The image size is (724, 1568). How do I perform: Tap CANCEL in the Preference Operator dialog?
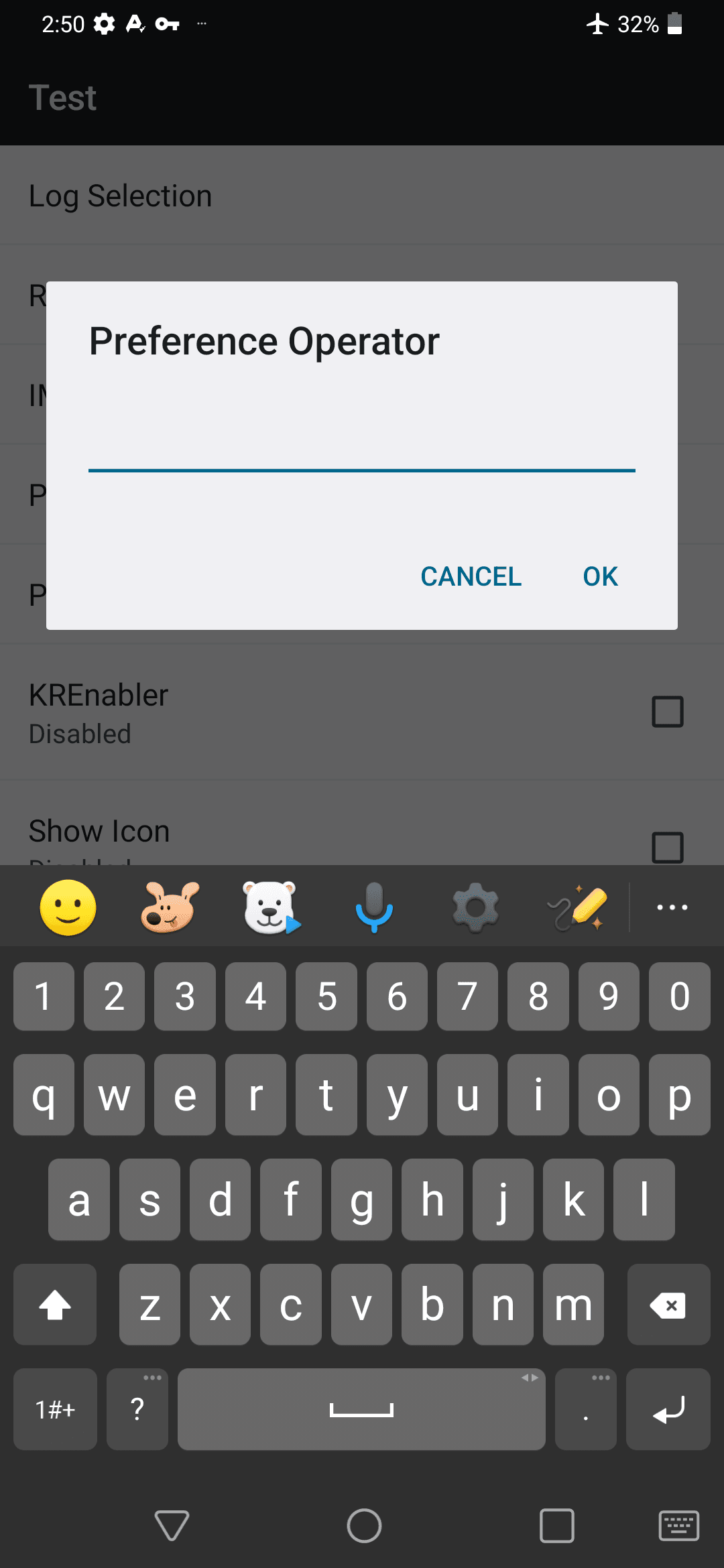click(x=471, y=576)
